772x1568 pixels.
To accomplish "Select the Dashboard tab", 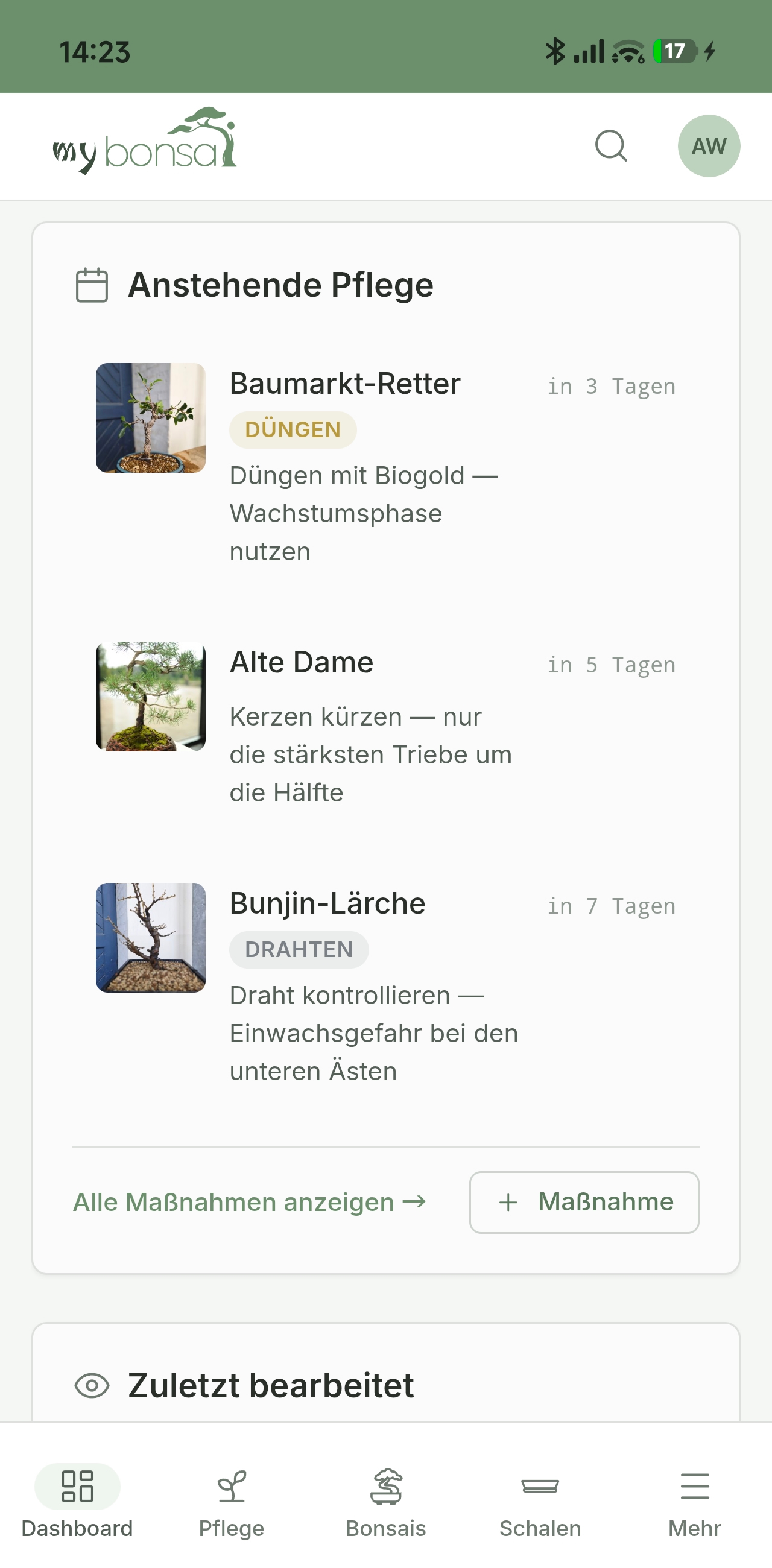I will (x=77, y=1501).
